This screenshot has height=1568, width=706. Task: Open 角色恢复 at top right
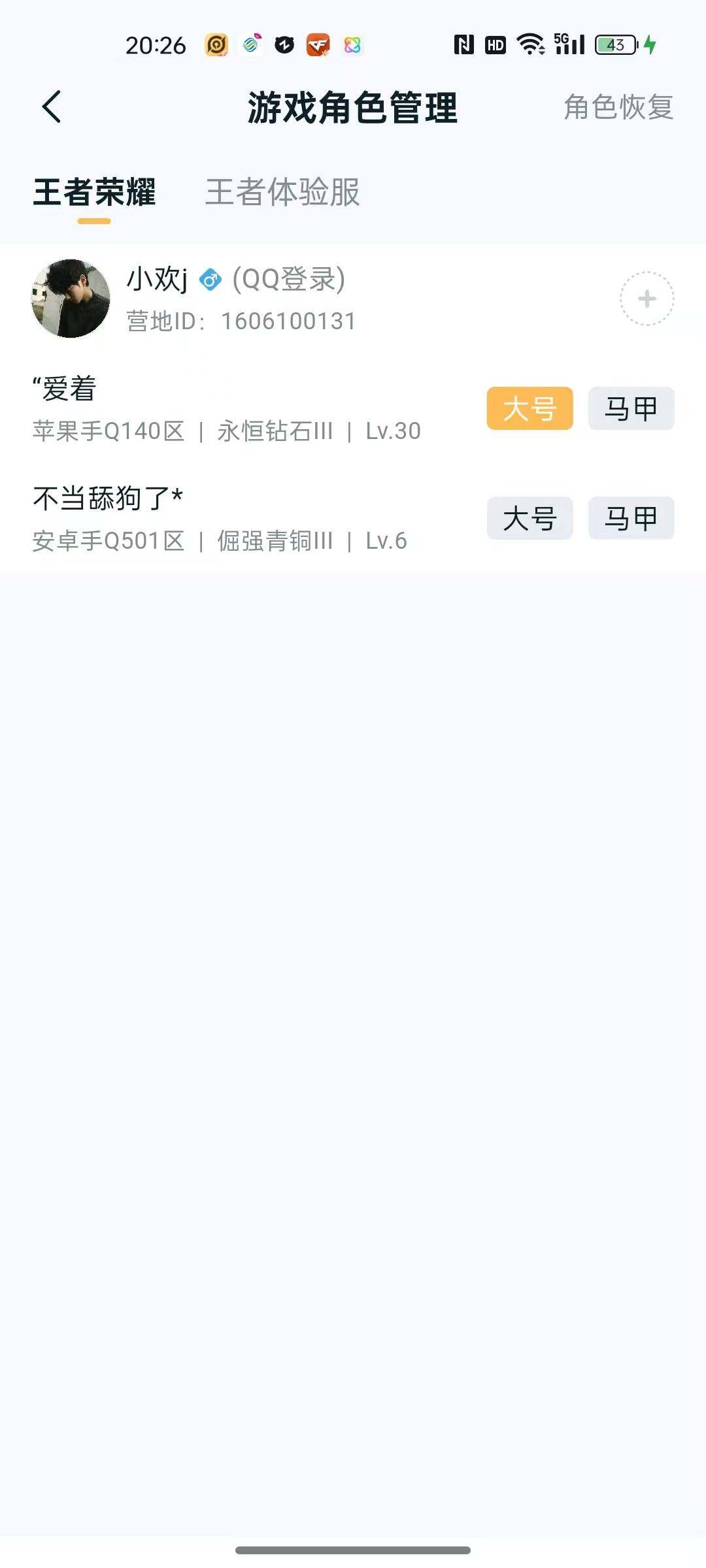coord(618,108)
